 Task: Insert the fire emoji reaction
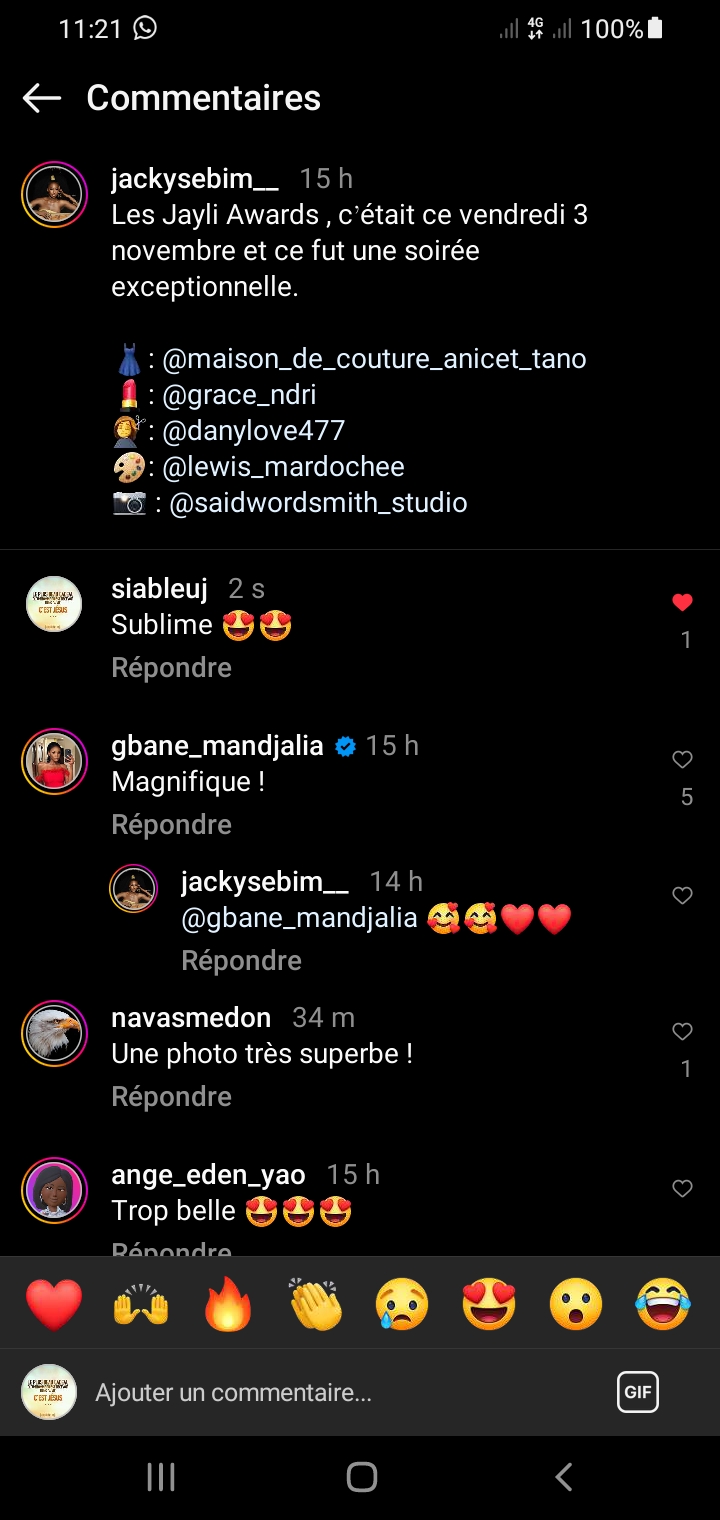pos(228,1305)
